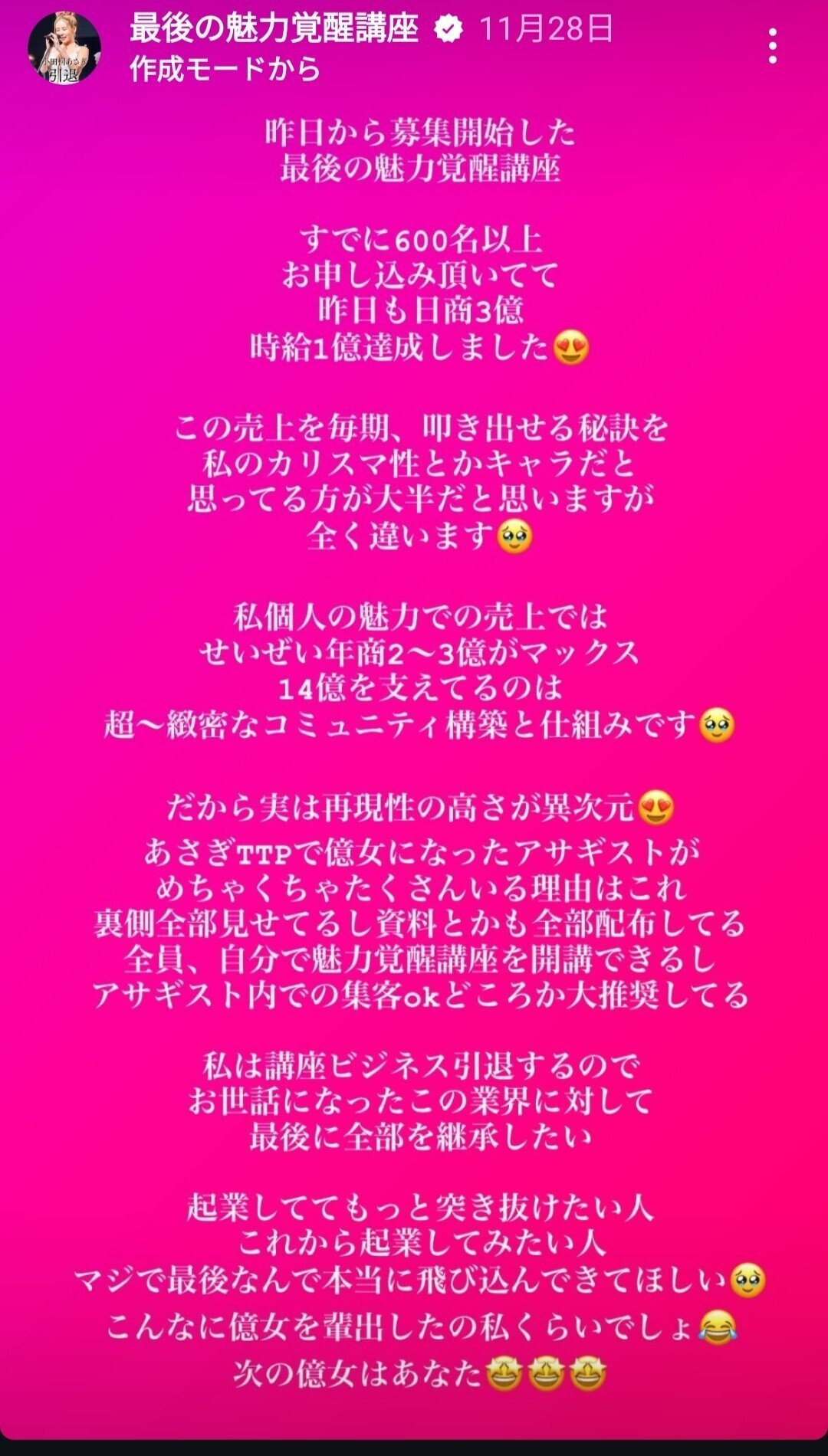
Task: Open the profile picture of the story owner
Action: (64, 48)
